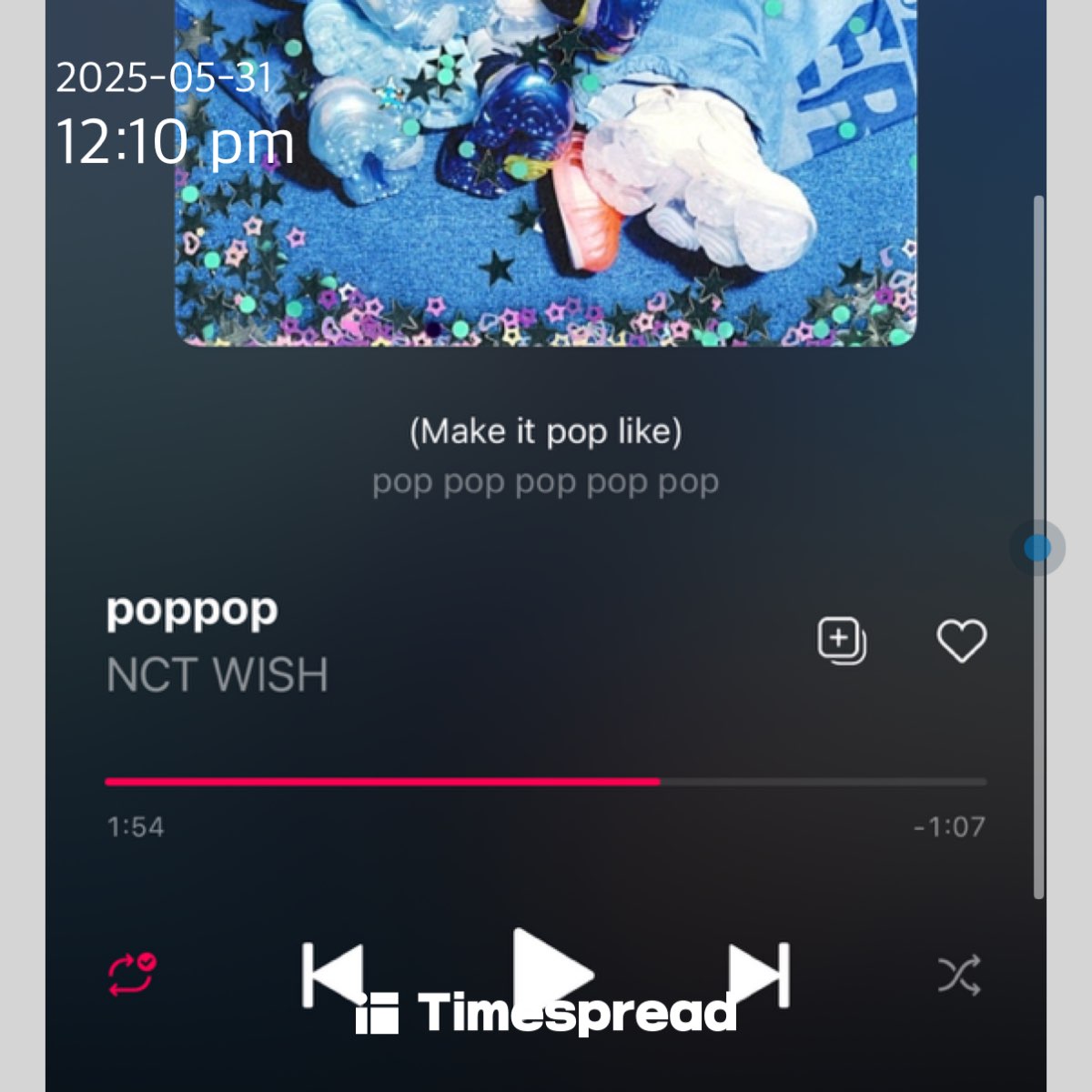Add poppop to a playlist

841,641
